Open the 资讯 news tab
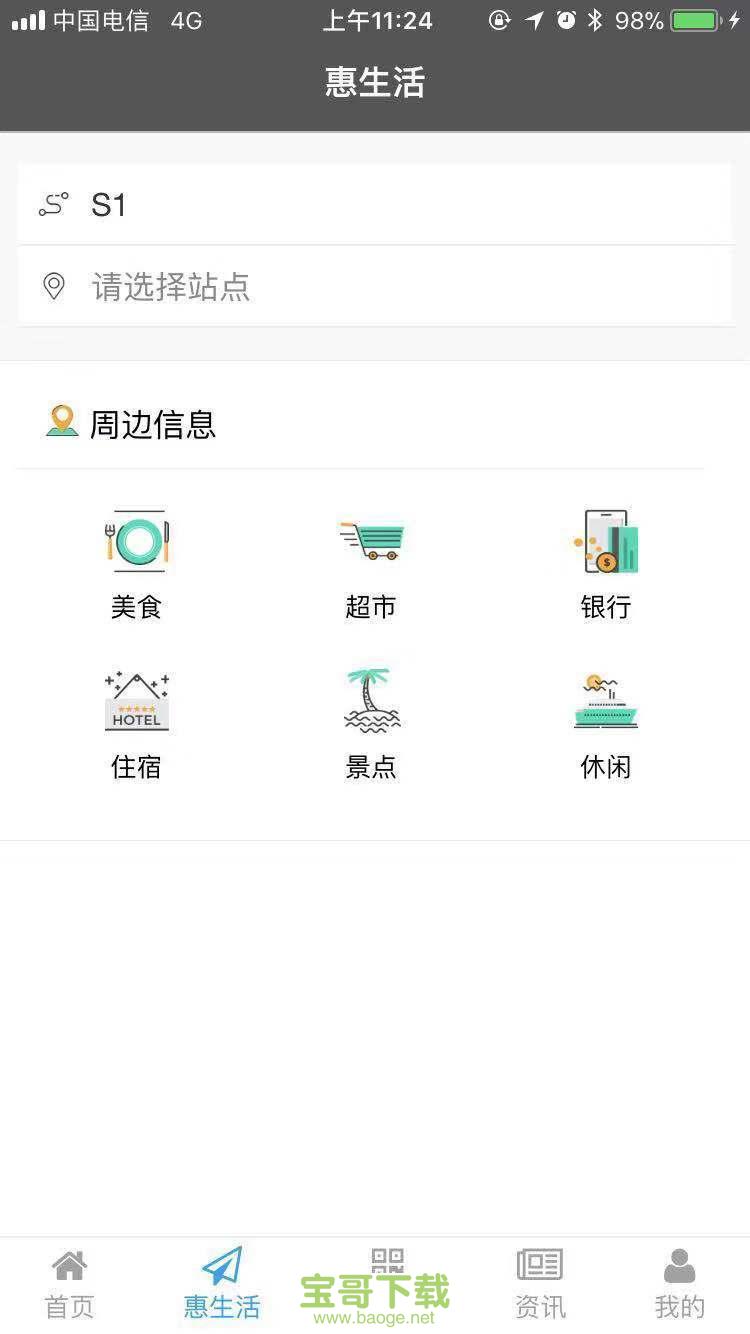The image size is (750, 1334). tap(539, 1283)
